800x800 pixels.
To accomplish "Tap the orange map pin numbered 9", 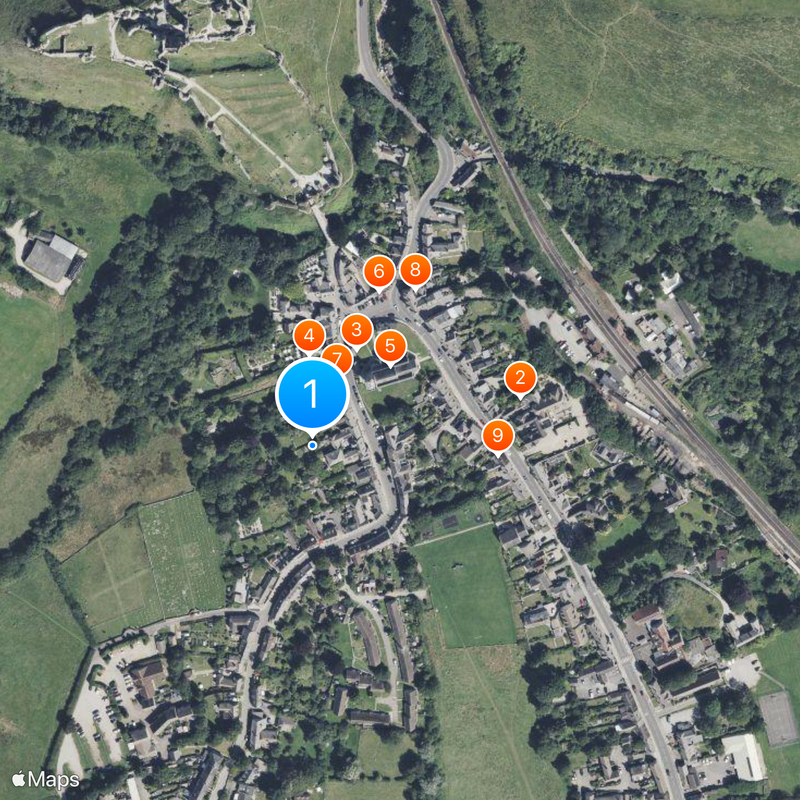I will tap(497, 435).
